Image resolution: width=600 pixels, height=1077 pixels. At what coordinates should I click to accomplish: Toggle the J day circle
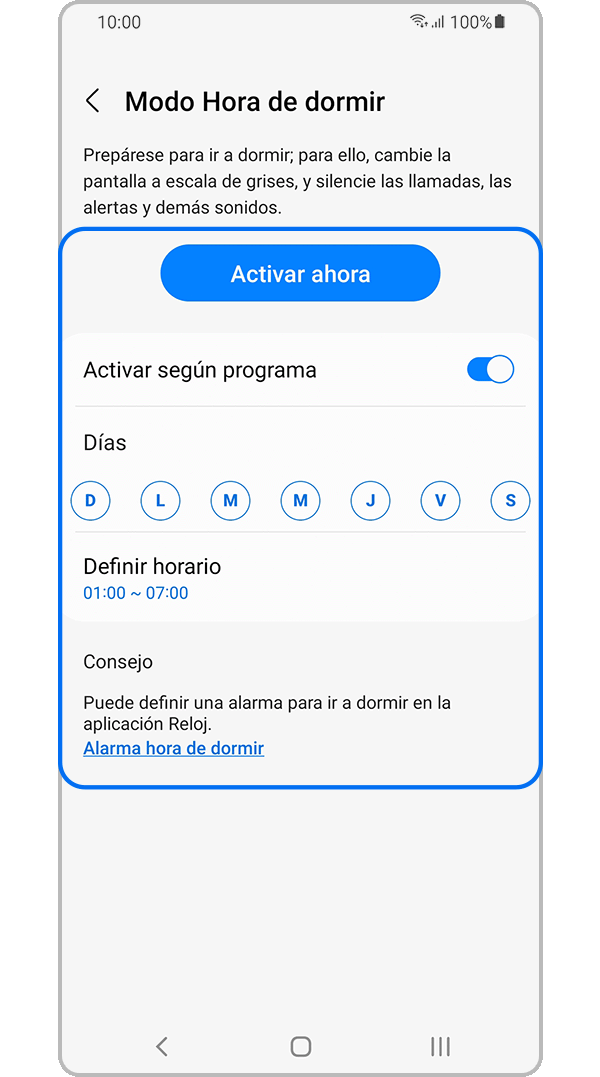pyautogui.click(x=370, y=501)
